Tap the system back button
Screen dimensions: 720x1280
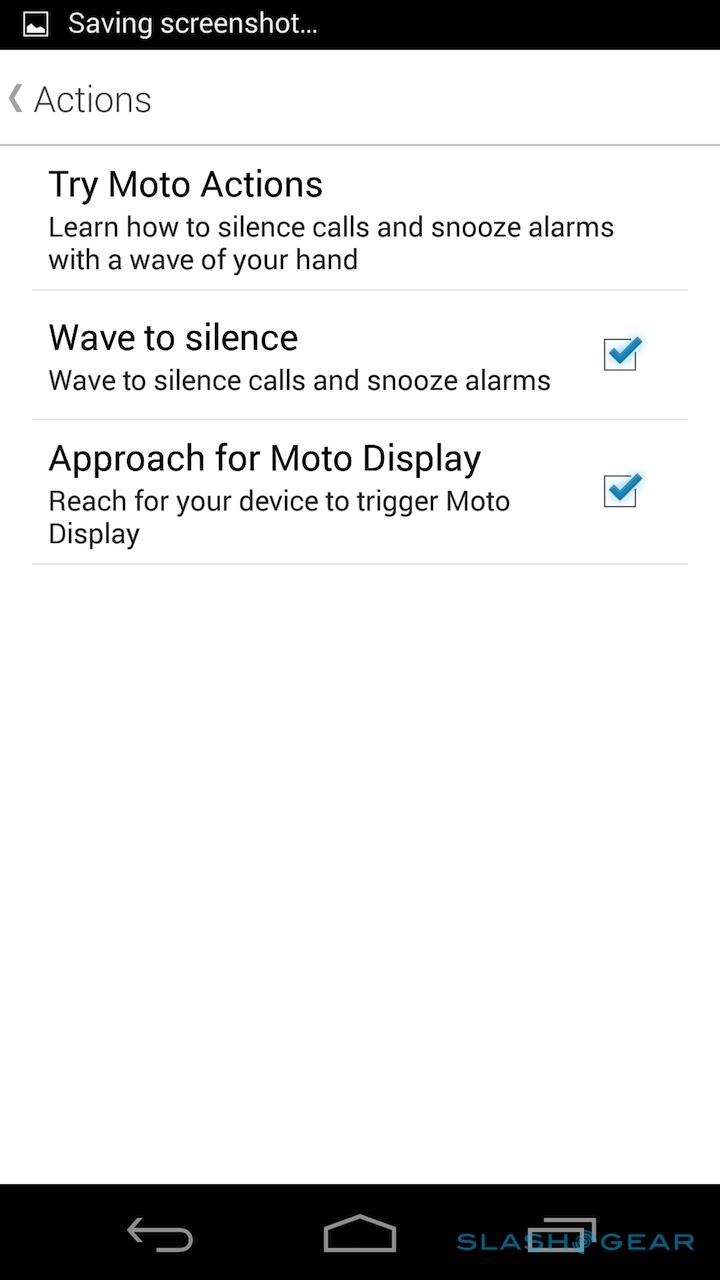point(160,1235)
